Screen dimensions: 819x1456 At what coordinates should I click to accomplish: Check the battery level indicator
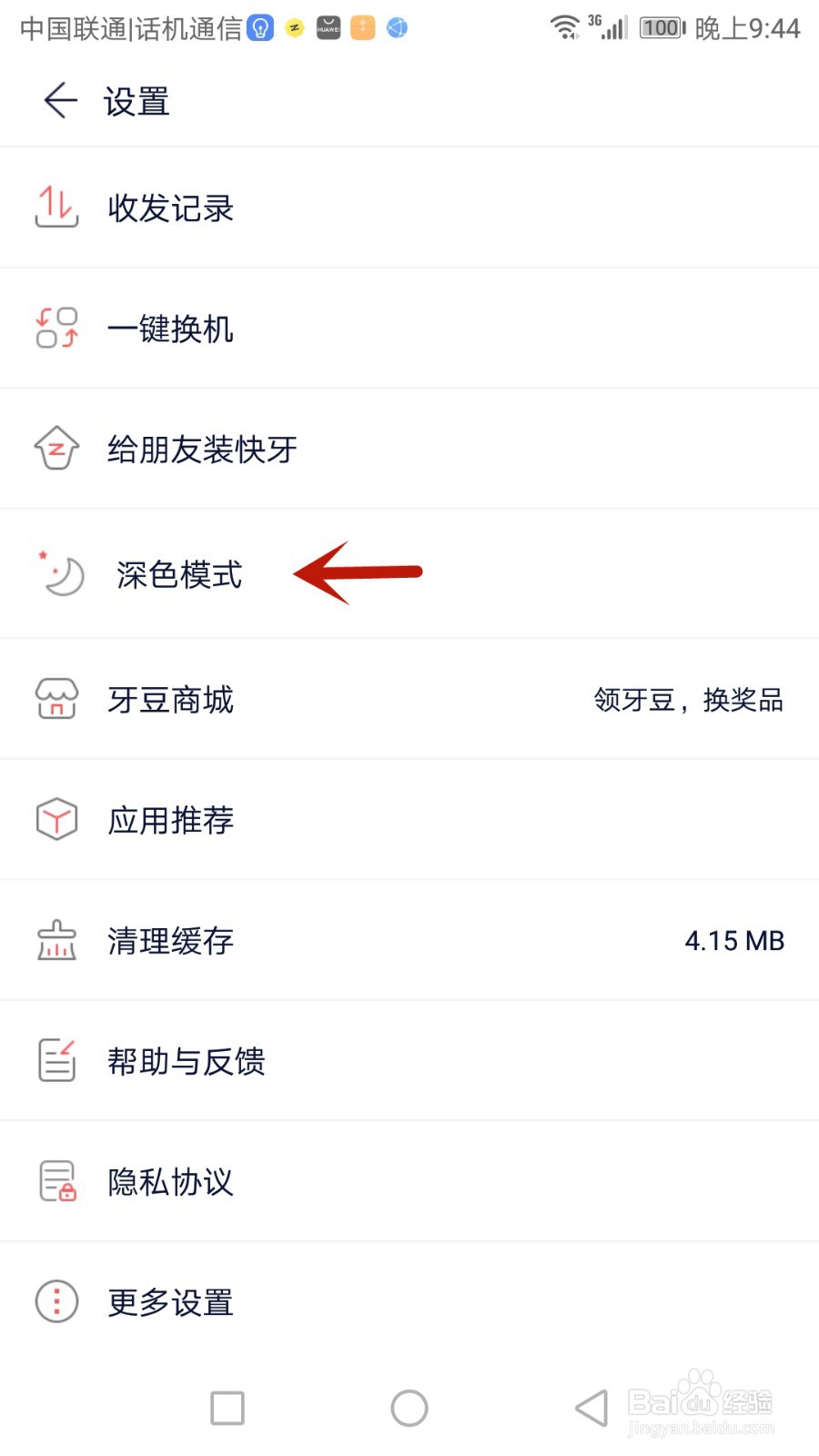[662, 27]
